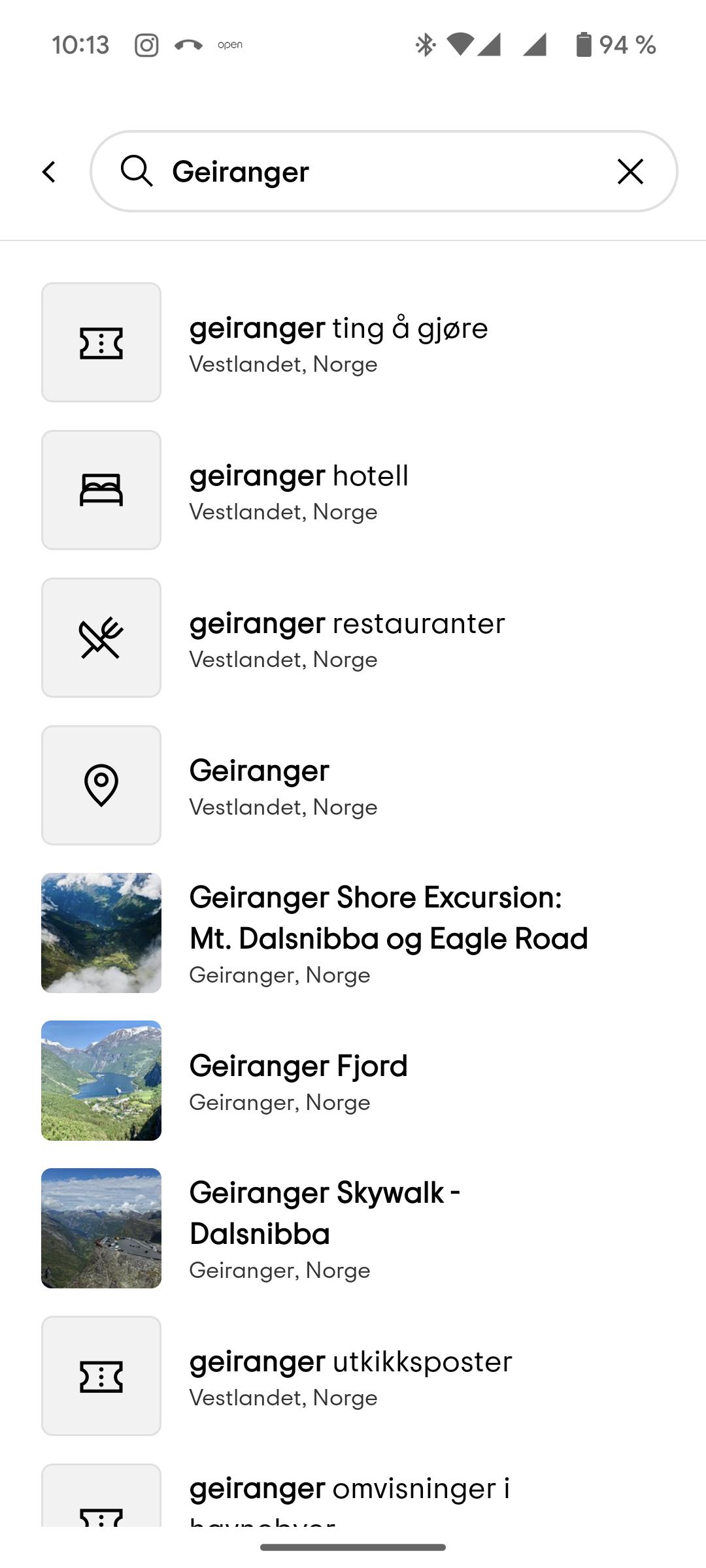Clear the Geiranger search text

tap(630, 172)
